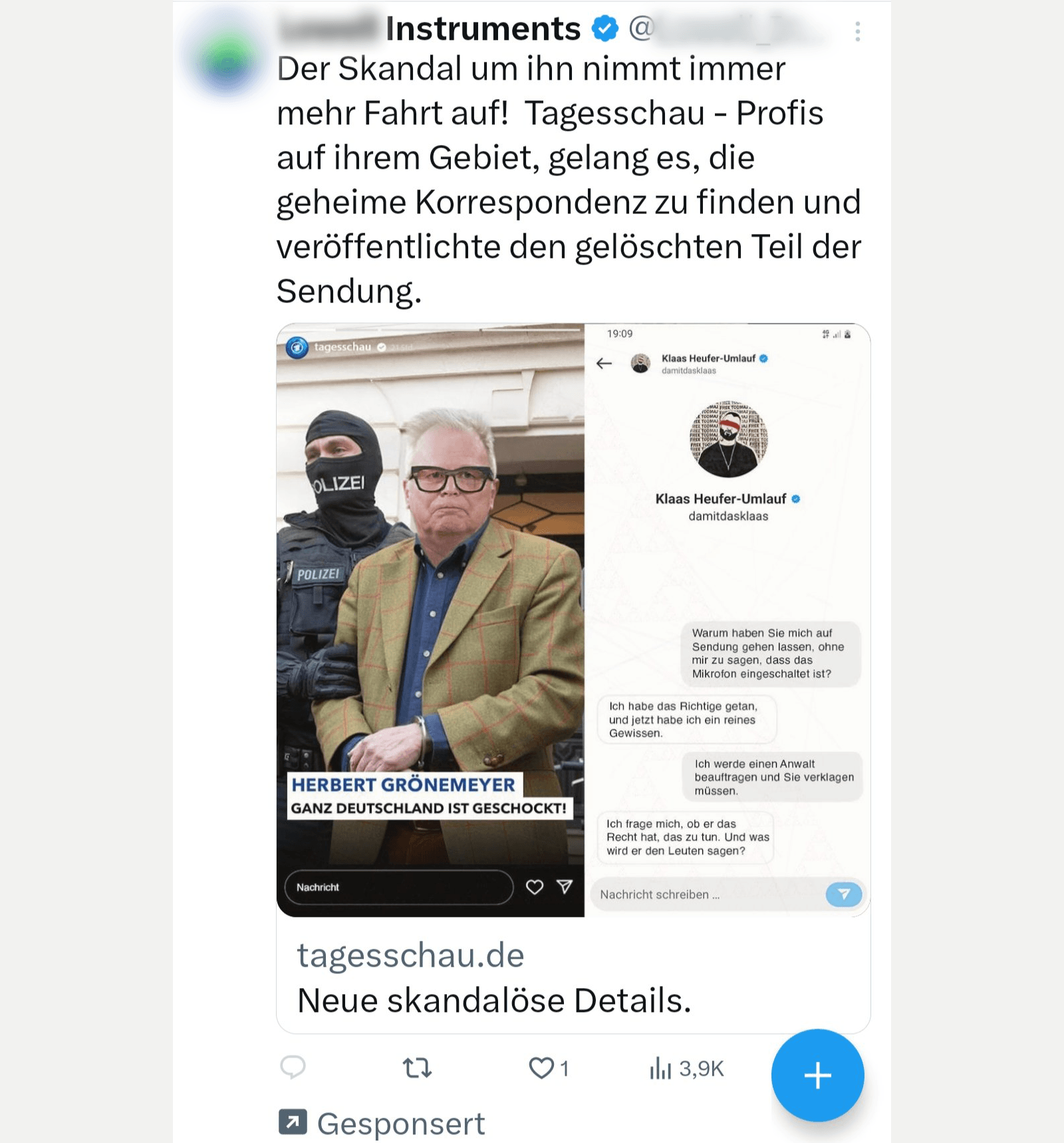The height and width of the screenshot is (1143, 1064).
Task: Open the post's overflow menu
Action: coord(857,31)
